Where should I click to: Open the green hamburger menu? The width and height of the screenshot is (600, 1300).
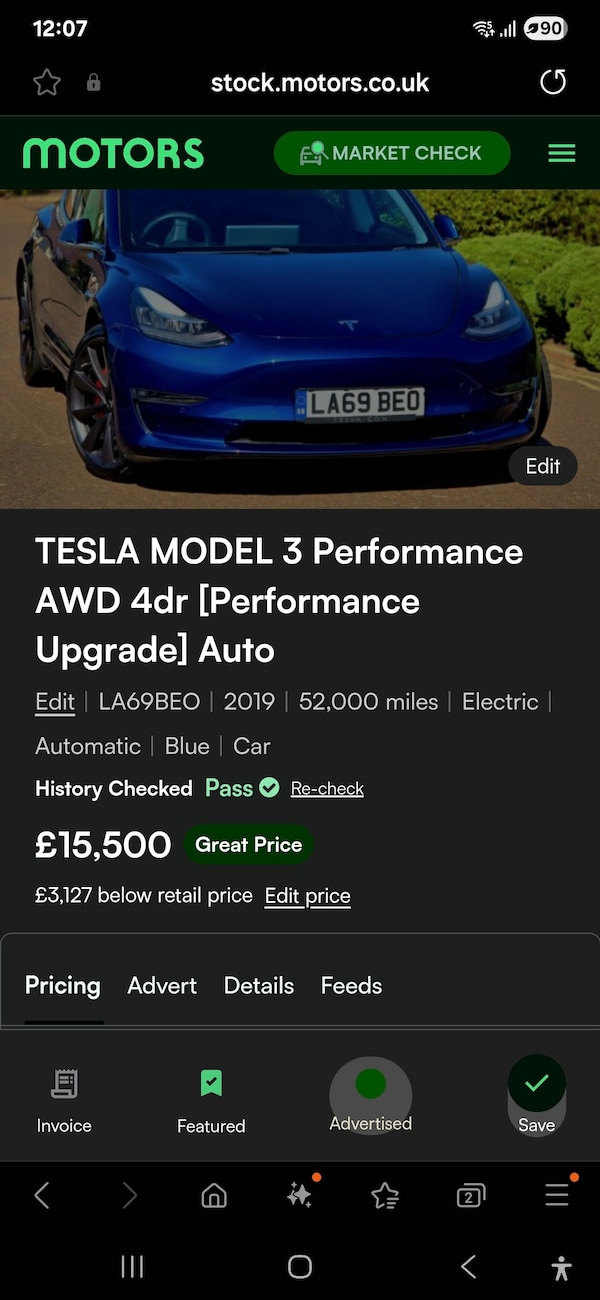coord(562,153)
